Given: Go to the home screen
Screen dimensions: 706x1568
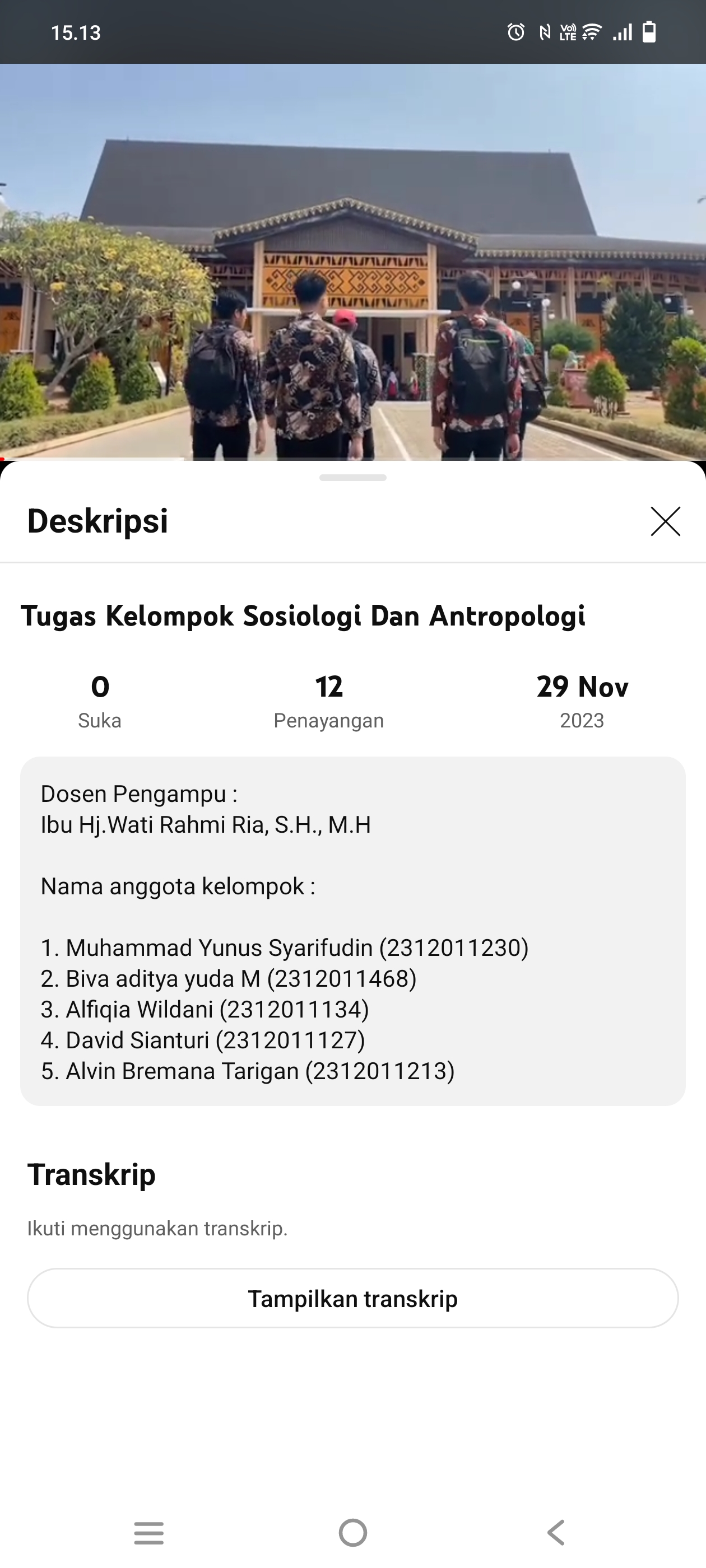Looking at the screenshot, I should click(352, 1532).
